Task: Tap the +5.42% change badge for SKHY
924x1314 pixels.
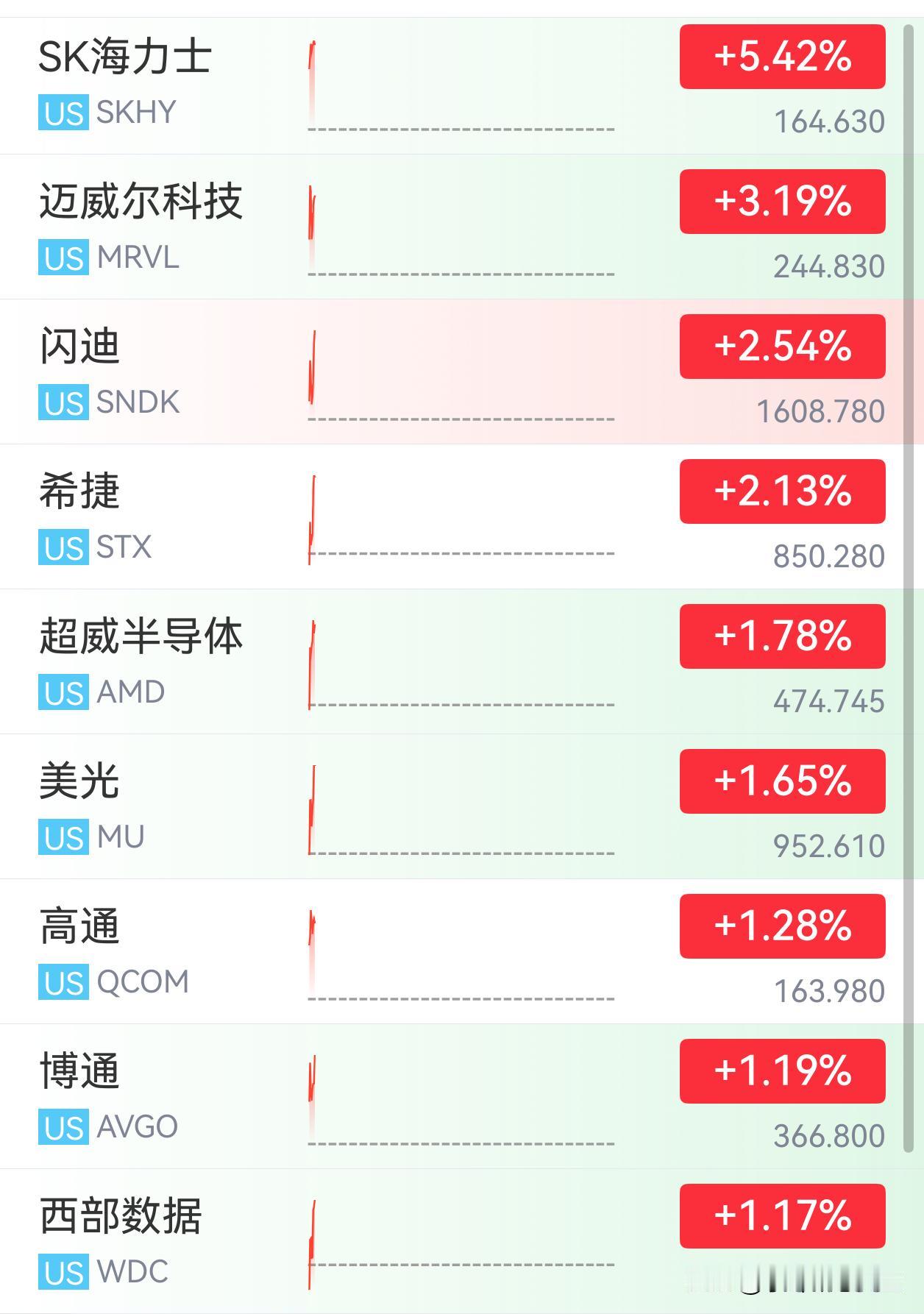Action: (x=782, y=57)
